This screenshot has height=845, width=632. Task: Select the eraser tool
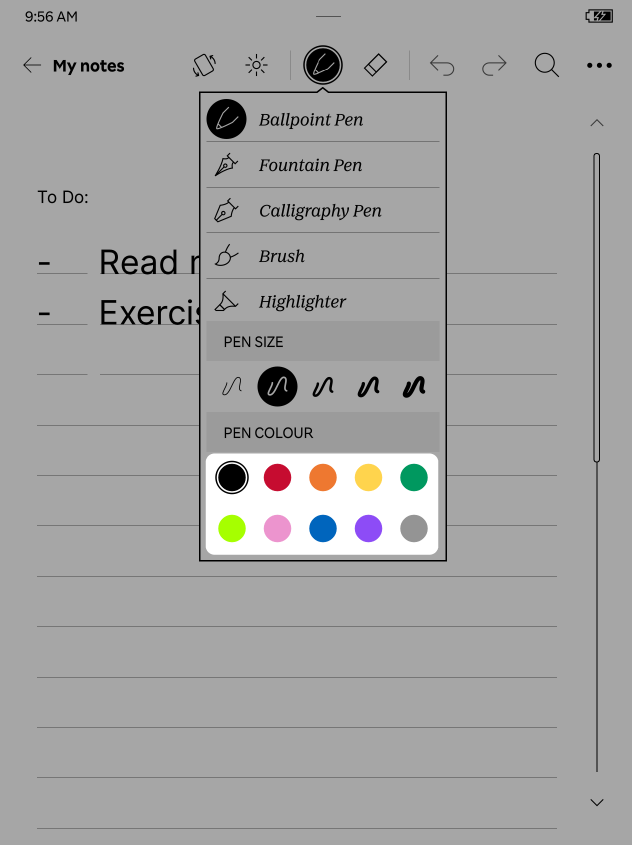[x=375, y=66]
